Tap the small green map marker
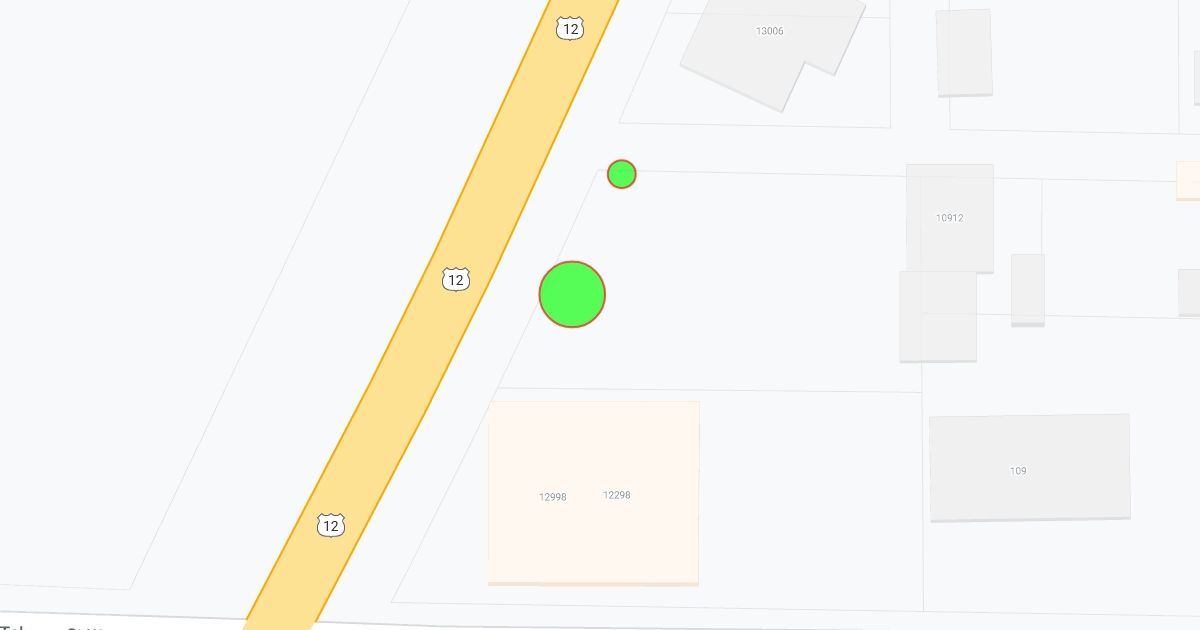The image size is (1200, 630). (x=622, y=174)
